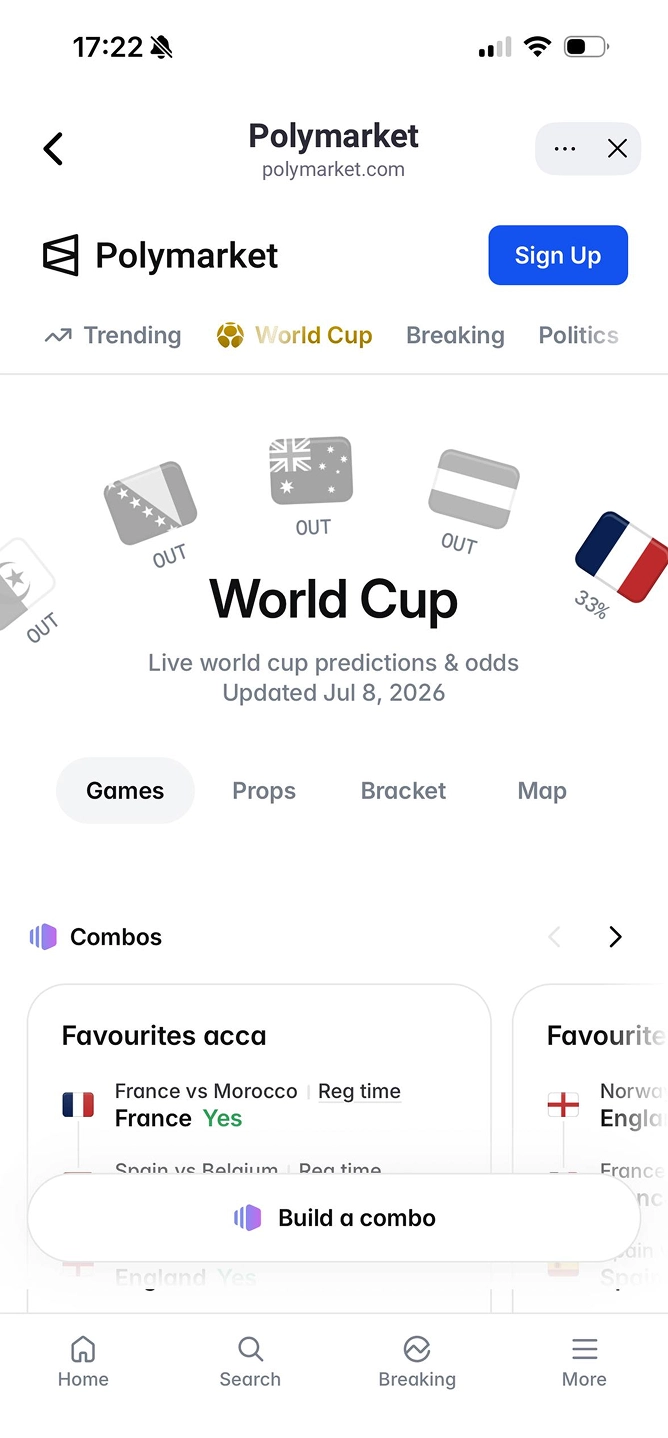Viewport: 668px width, 1438px height.
Task: Show next combos with right chevron
Action: [615, 937]
